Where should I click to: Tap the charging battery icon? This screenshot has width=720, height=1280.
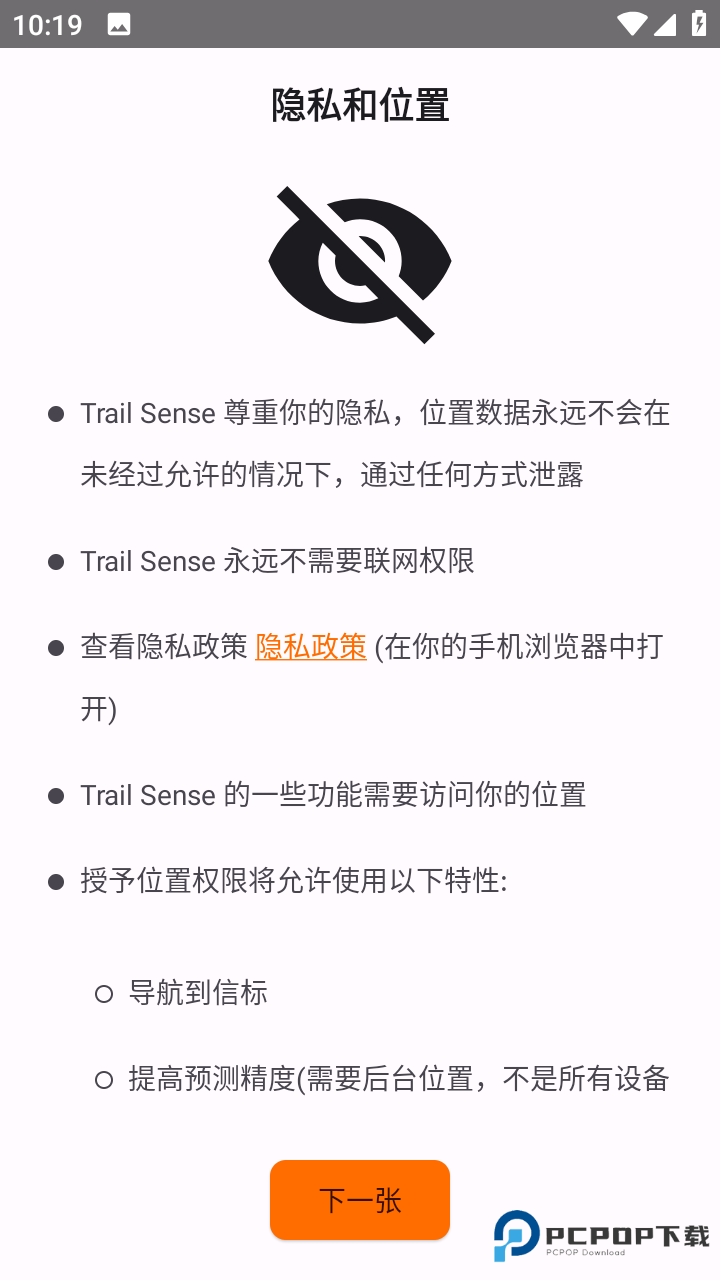coord(699,26)
